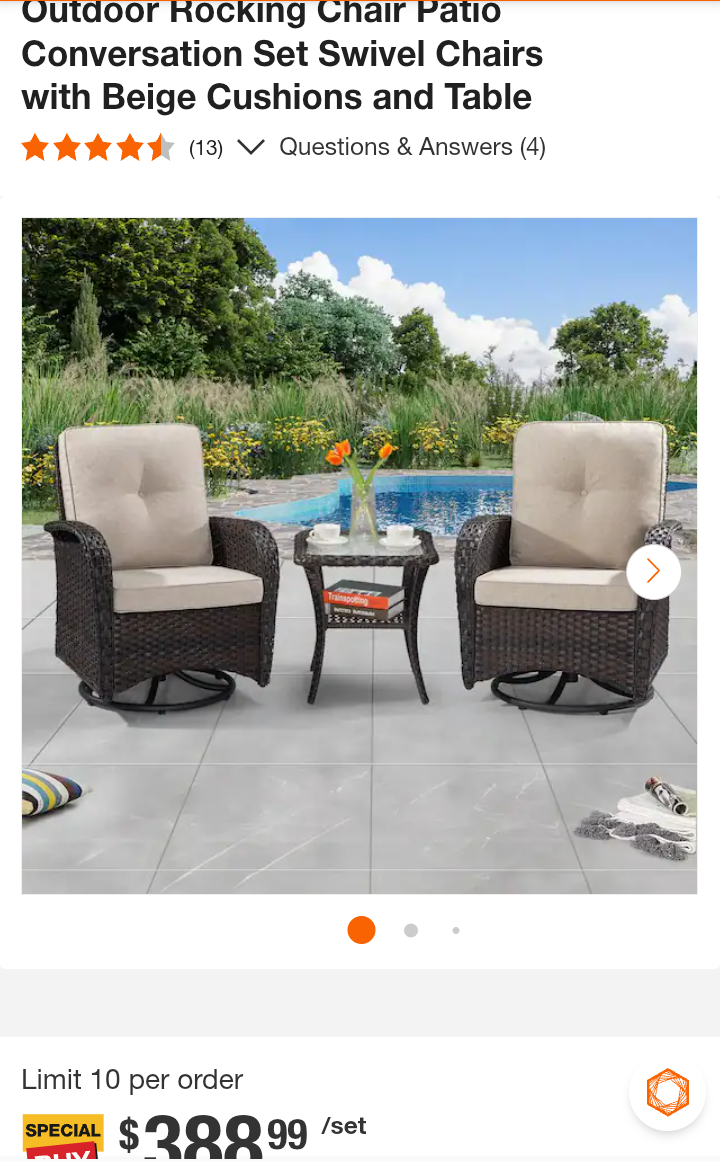Jump to second image indicator dot
Viewport: 720px width, 1162px height.
[411, 930]
